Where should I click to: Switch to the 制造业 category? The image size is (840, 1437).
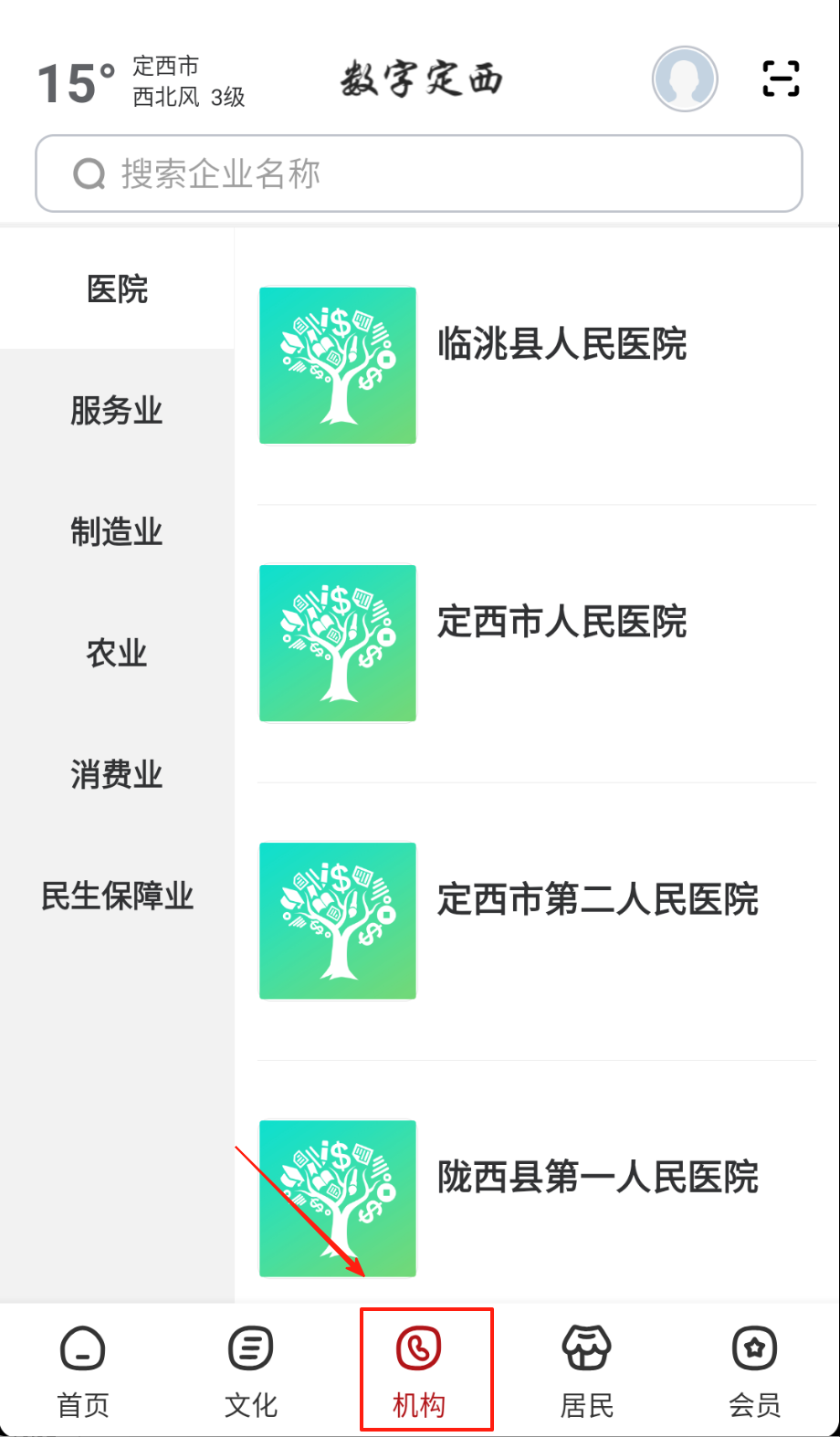click(117, 531)
